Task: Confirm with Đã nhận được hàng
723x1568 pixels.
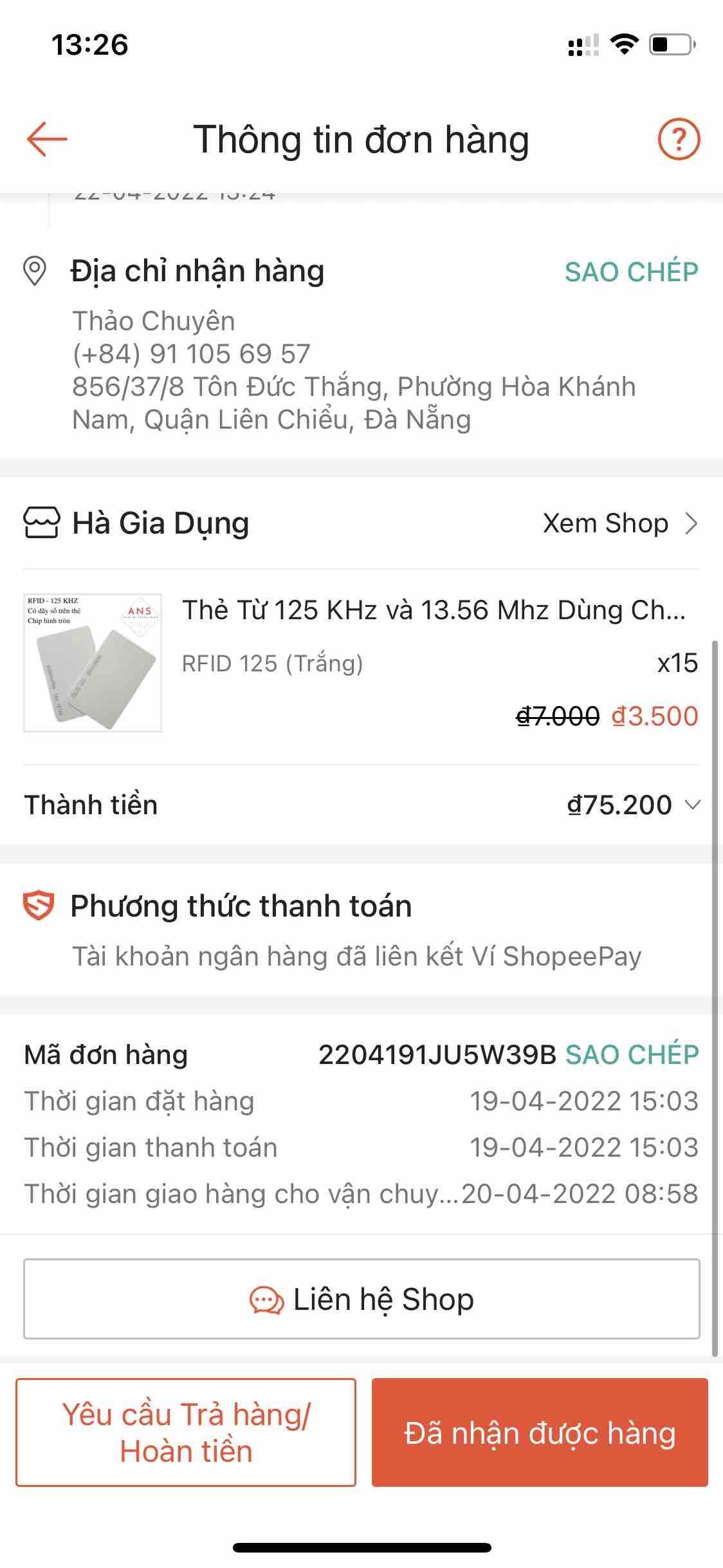Action: 540,1432
